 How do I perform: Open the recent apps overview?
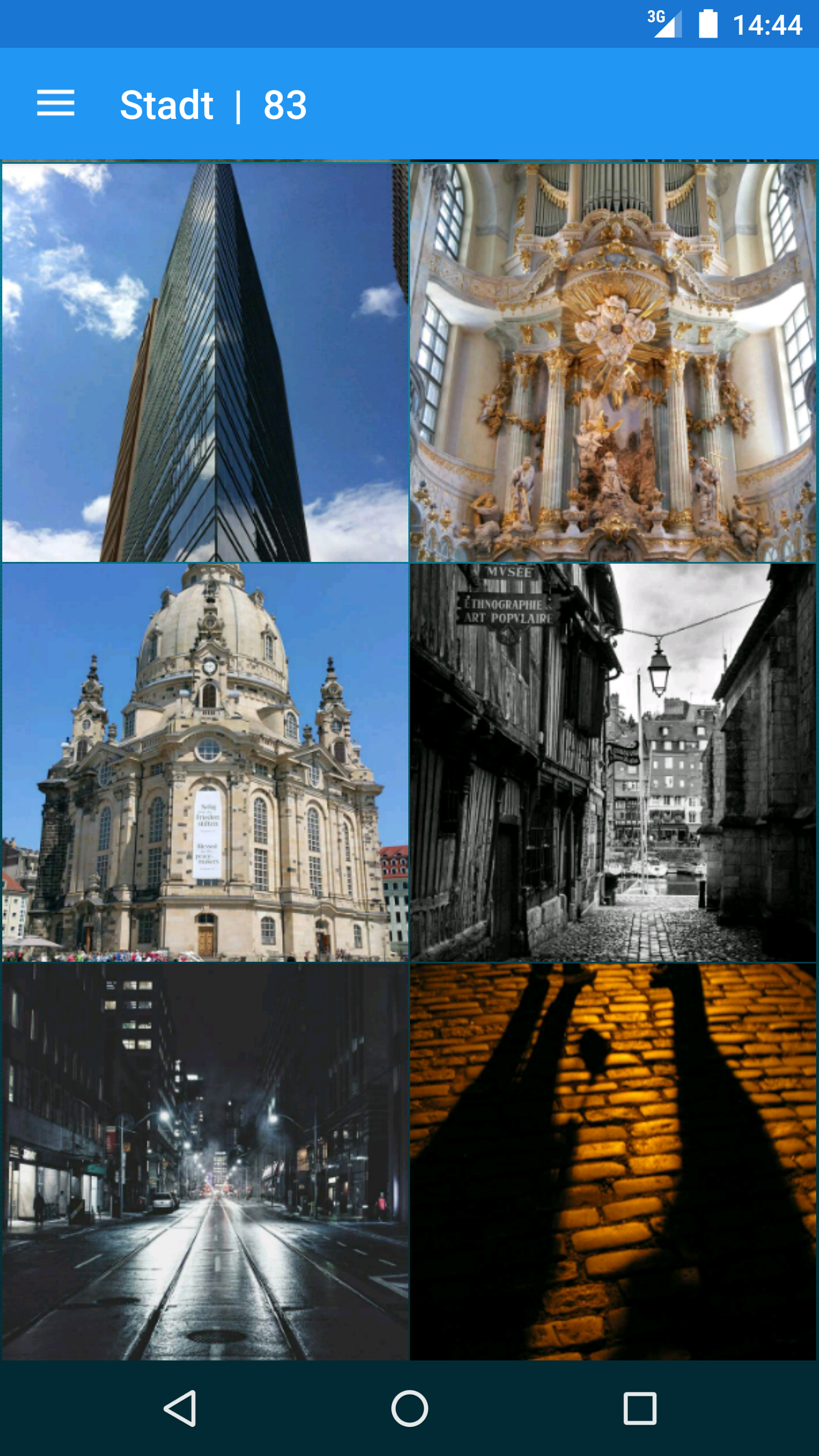point(640,1408)
